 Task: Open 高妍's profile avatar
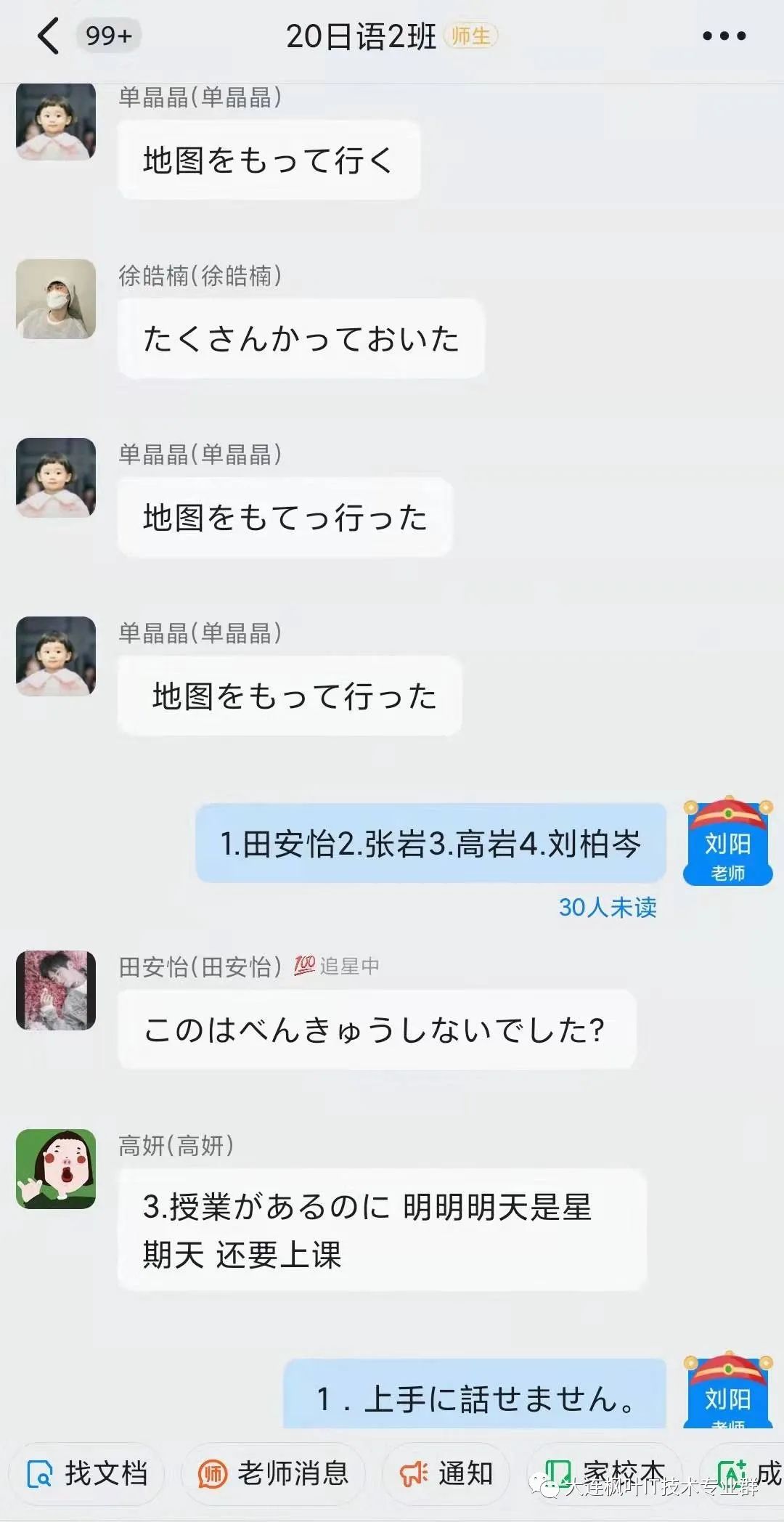pyautogui.click(x=56, y=1169)
